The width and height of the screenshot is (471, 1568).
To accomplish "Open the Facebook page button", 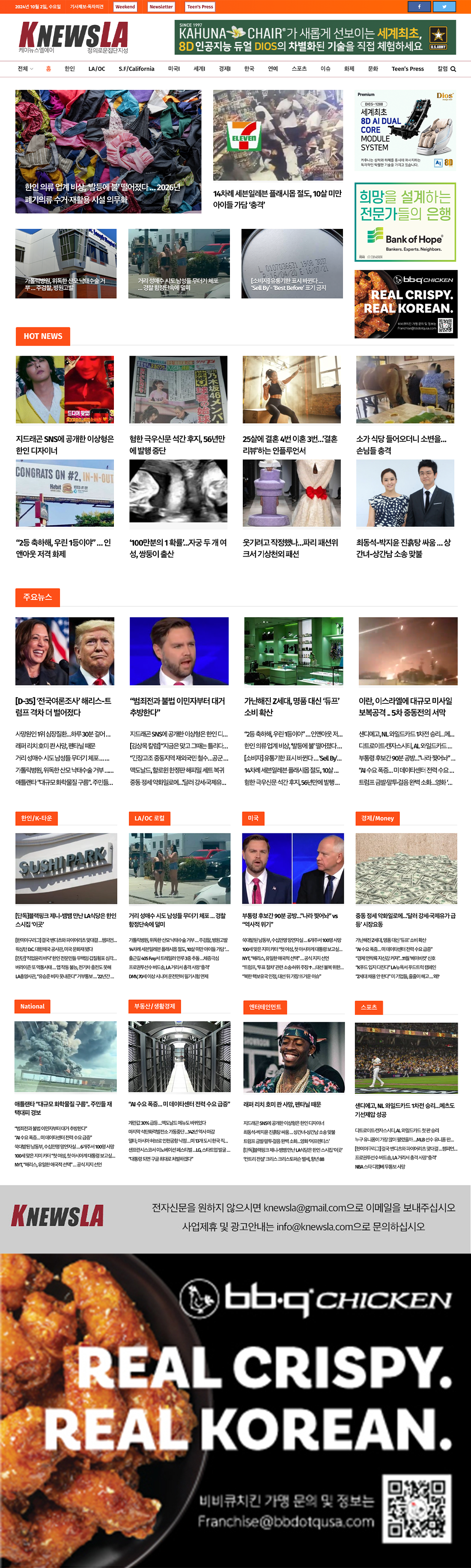I will tap(419, 7).
